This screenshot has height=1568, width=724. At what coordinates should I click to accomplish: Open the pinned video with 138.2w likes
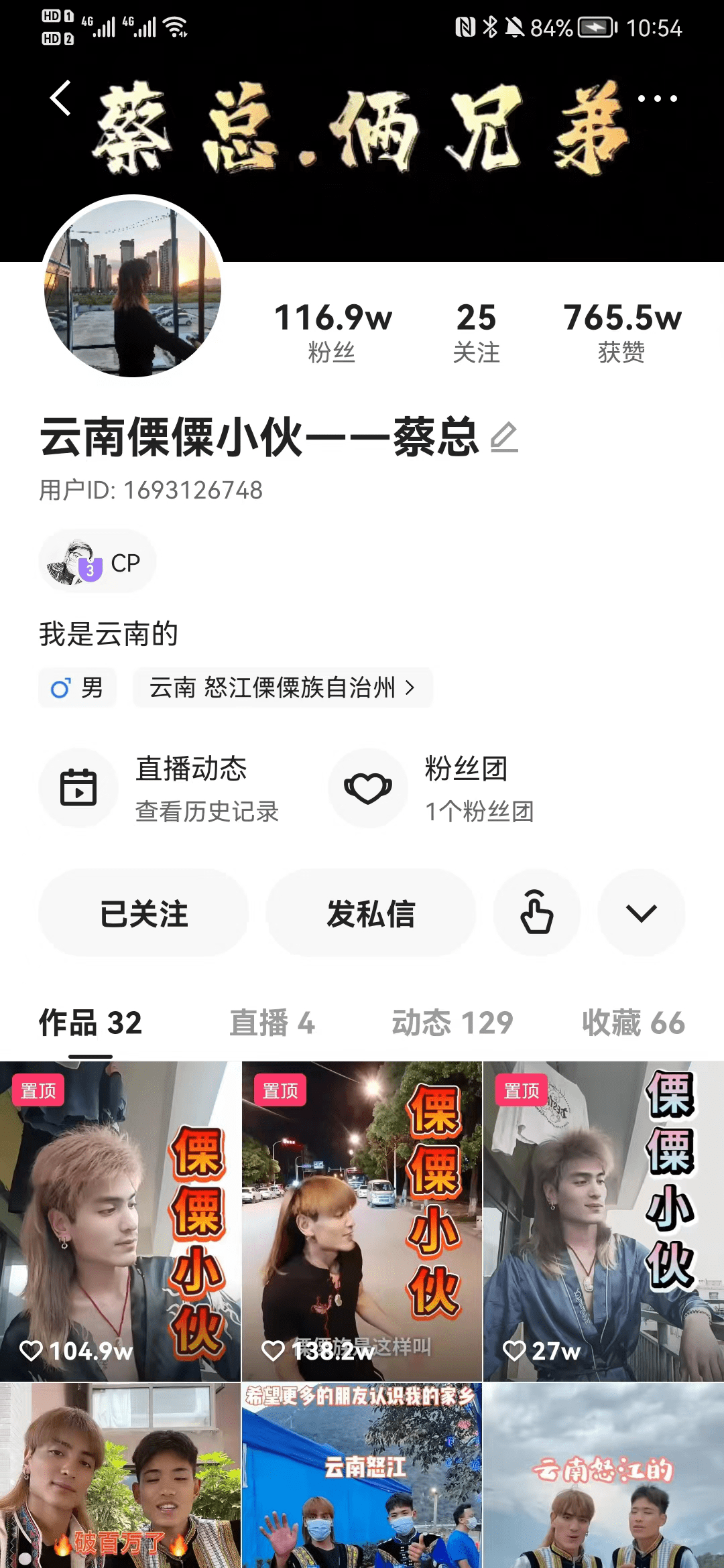pos(362,1220)
